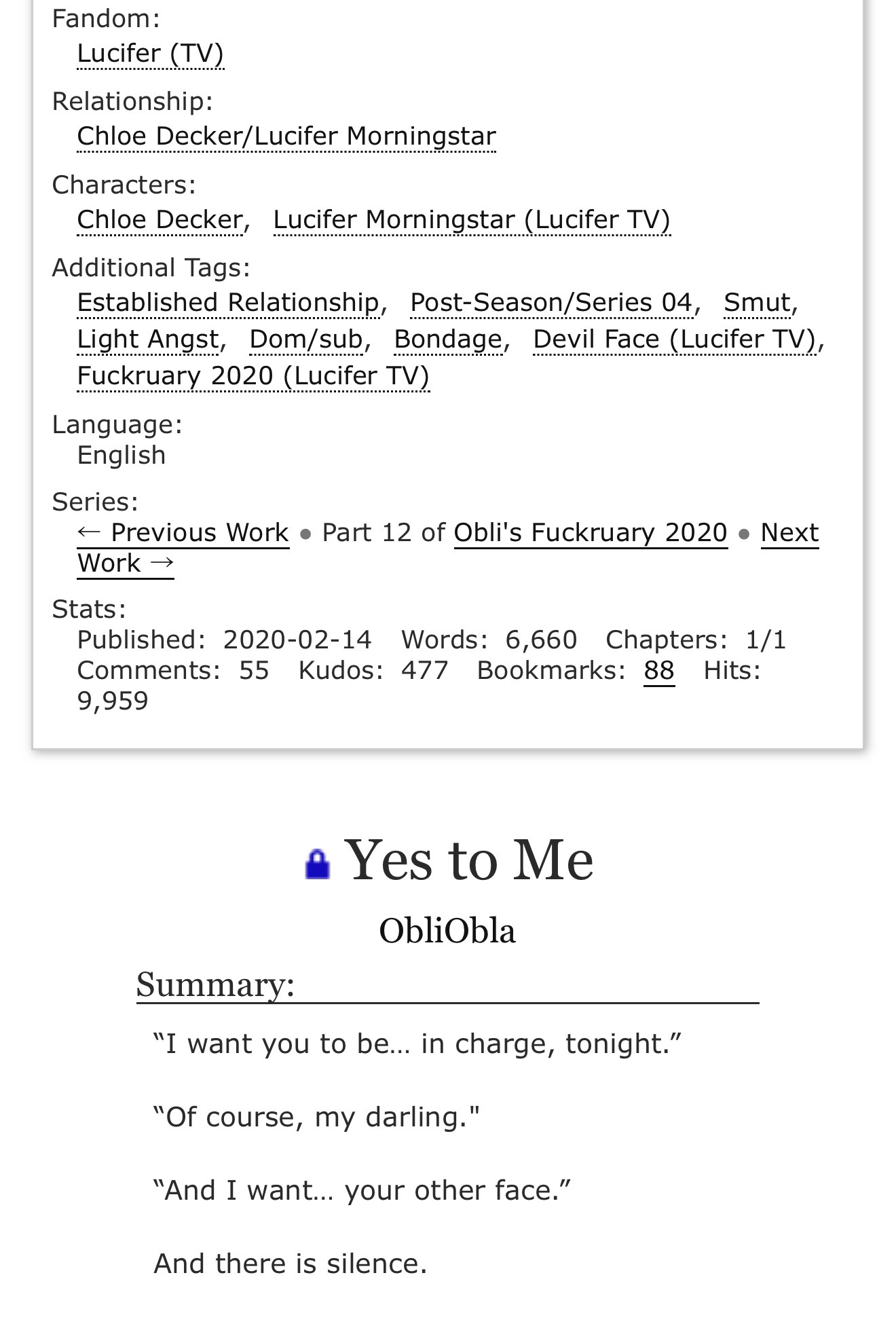Select the Chloe Decker character tag
This screenshot has width=896, height=1326.
coord(160,219)
